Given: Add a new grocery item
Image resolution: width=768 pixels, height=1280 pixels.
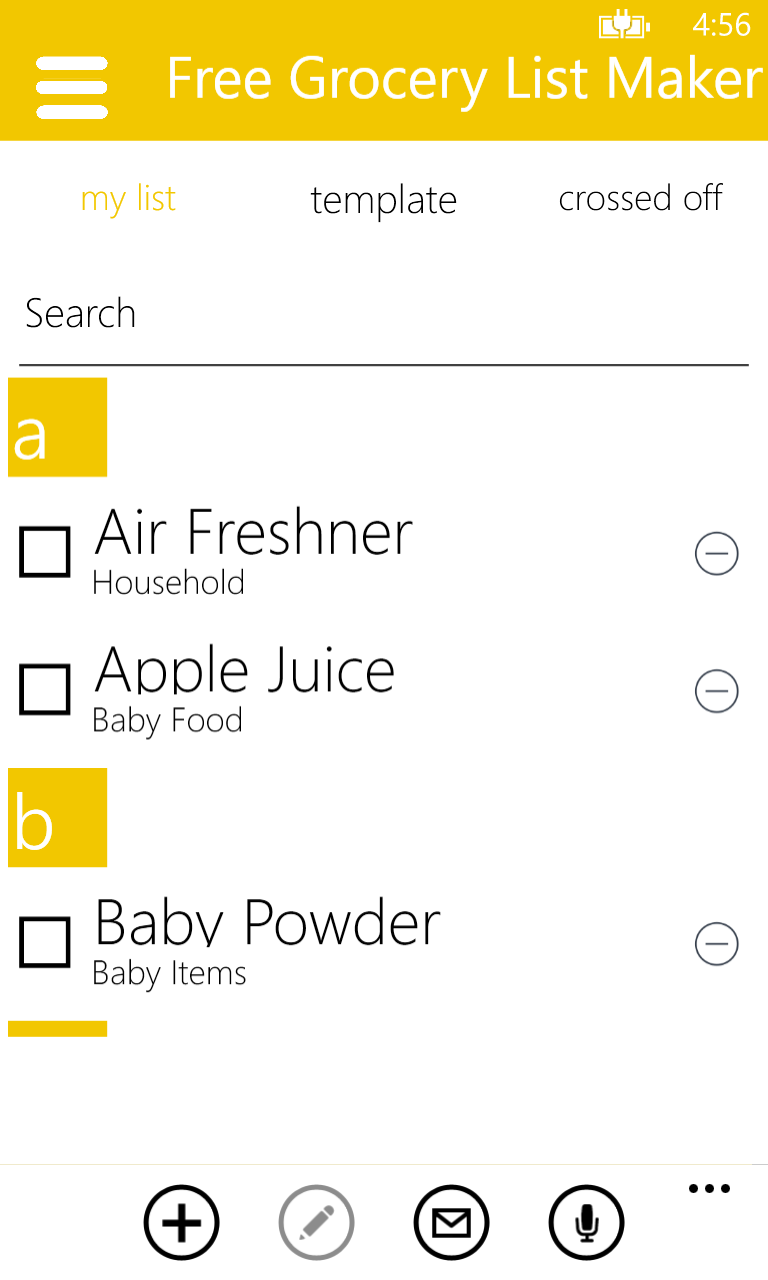Looking at the screenshot, I should pyautogui.click(x=181, y=1223).
